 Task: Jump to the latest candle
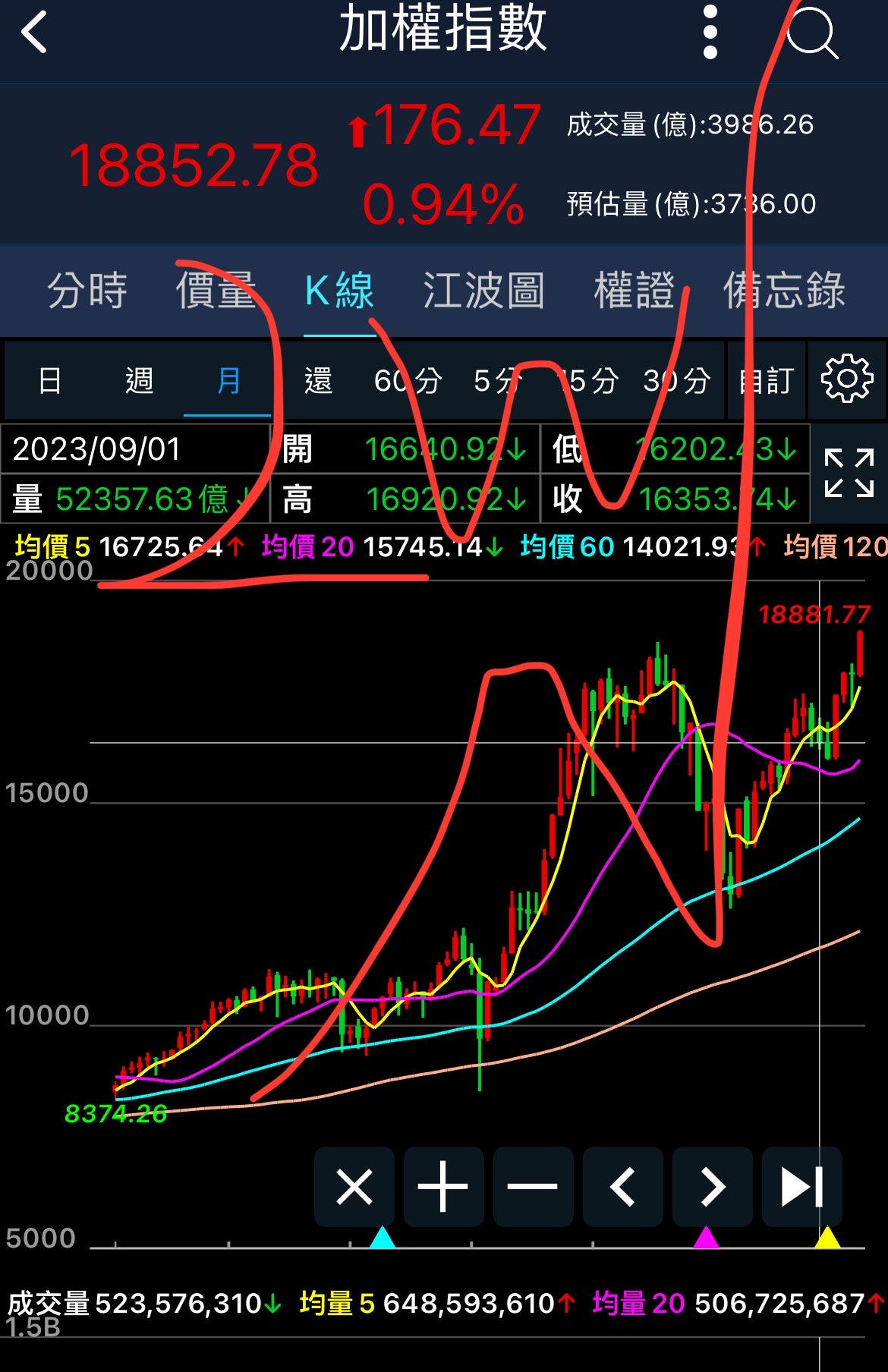pos(801,1187)
